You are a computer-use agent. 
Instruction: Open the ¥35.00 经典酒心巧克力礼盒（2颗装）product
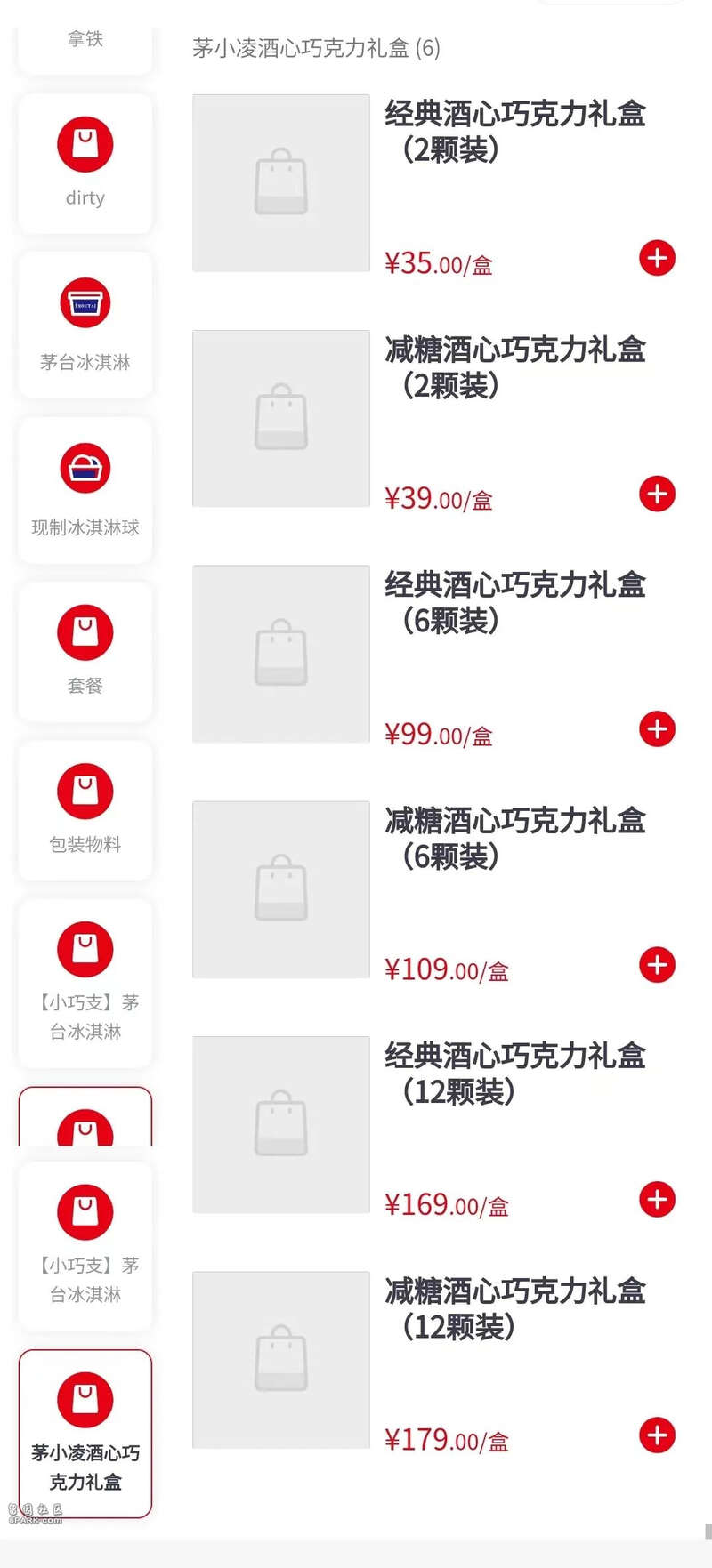433,183
